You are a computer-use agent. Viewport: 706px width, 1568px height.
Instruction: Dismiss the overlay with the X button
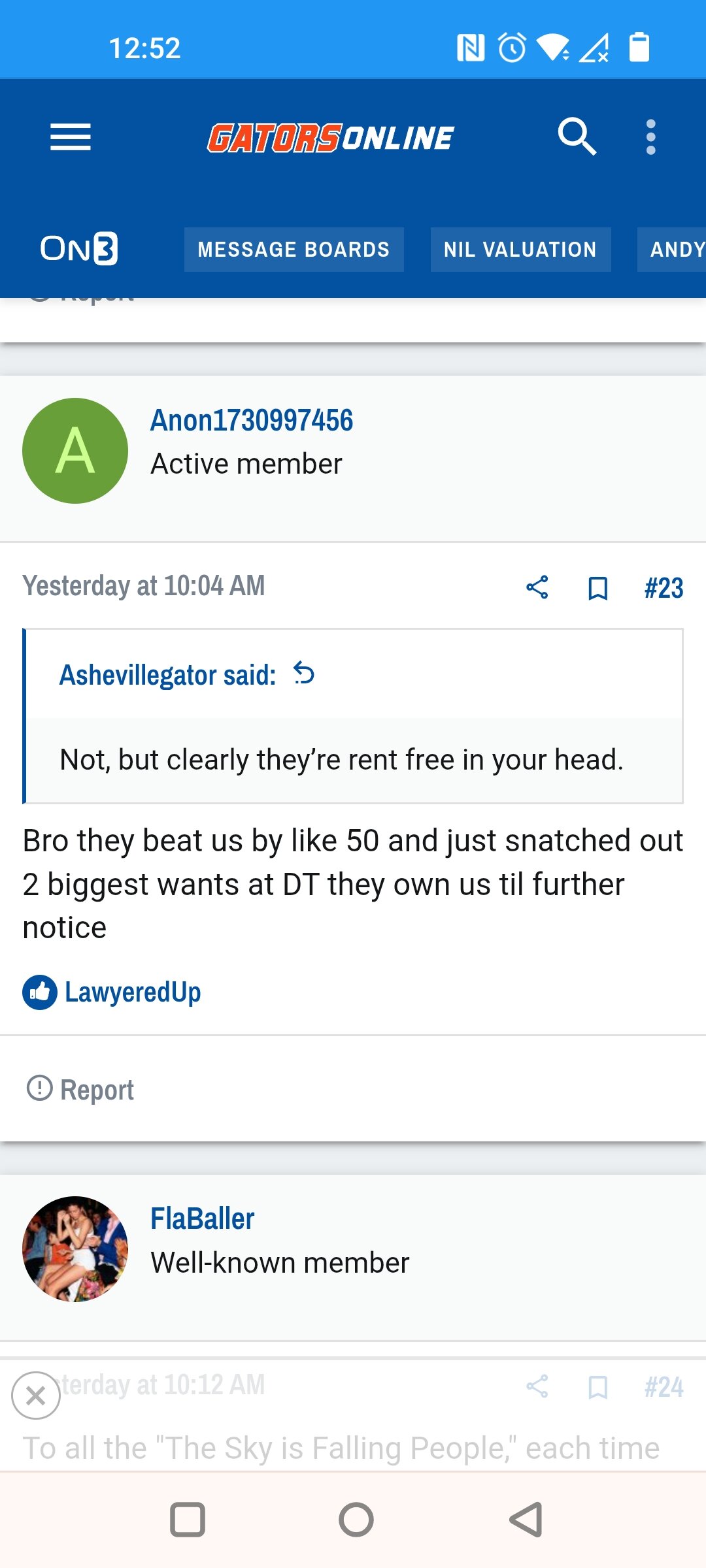coord(36,1396)
